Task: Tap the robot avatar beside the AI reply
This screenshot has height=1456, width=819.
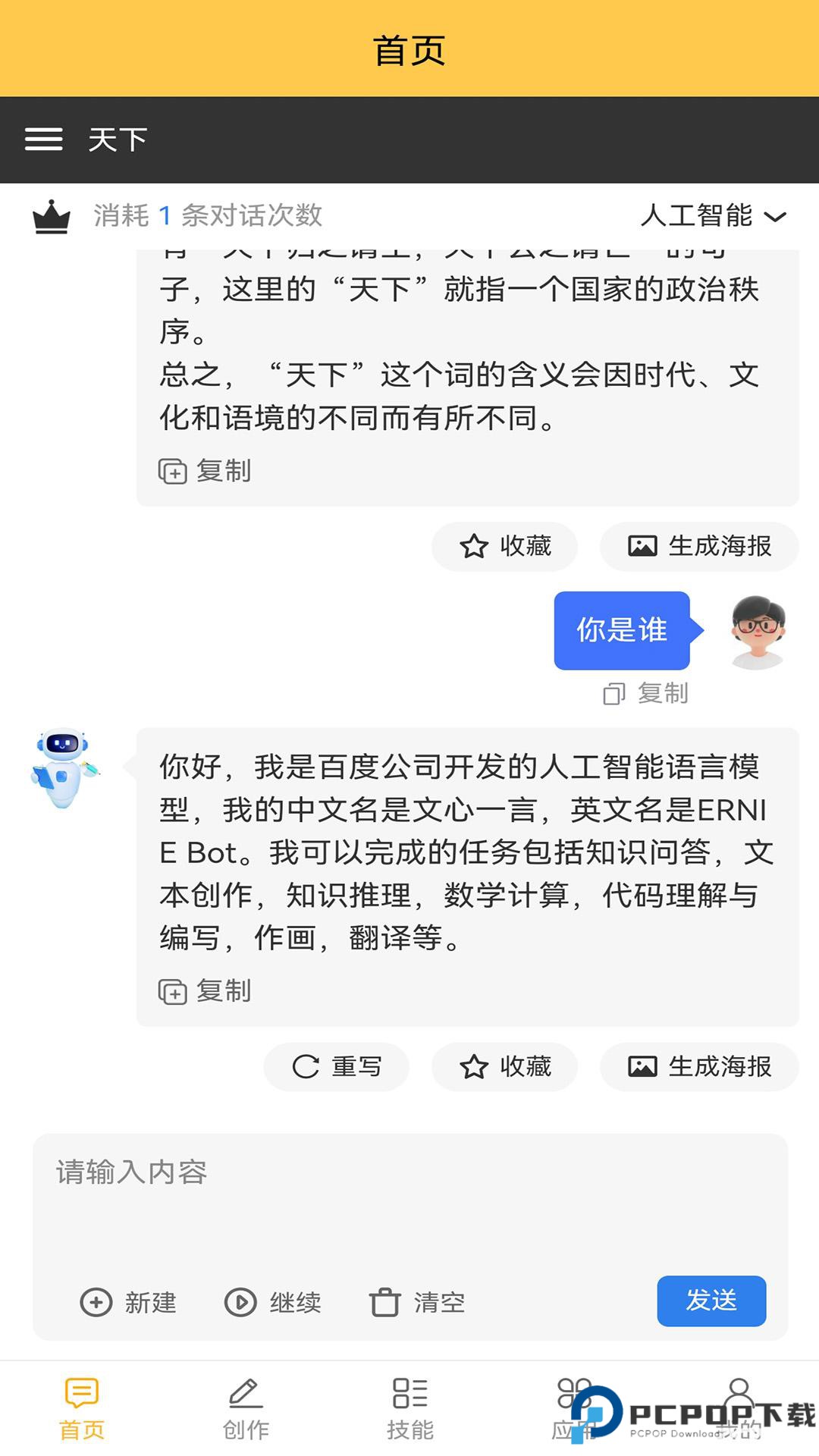Action: (x=63, y=773)
